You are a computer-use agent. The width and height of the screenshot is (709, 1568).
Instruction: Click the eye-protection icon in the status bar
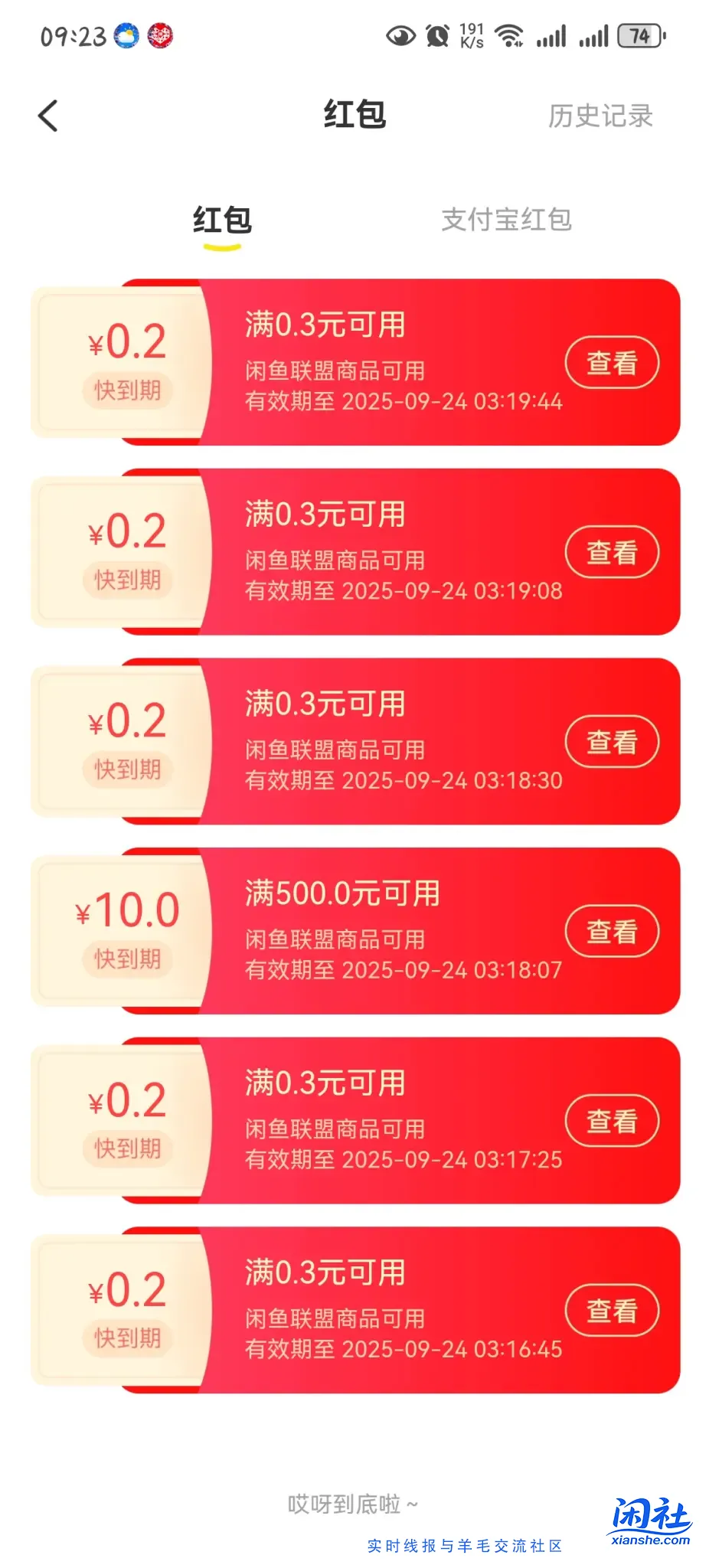click(x=400, y=36)
